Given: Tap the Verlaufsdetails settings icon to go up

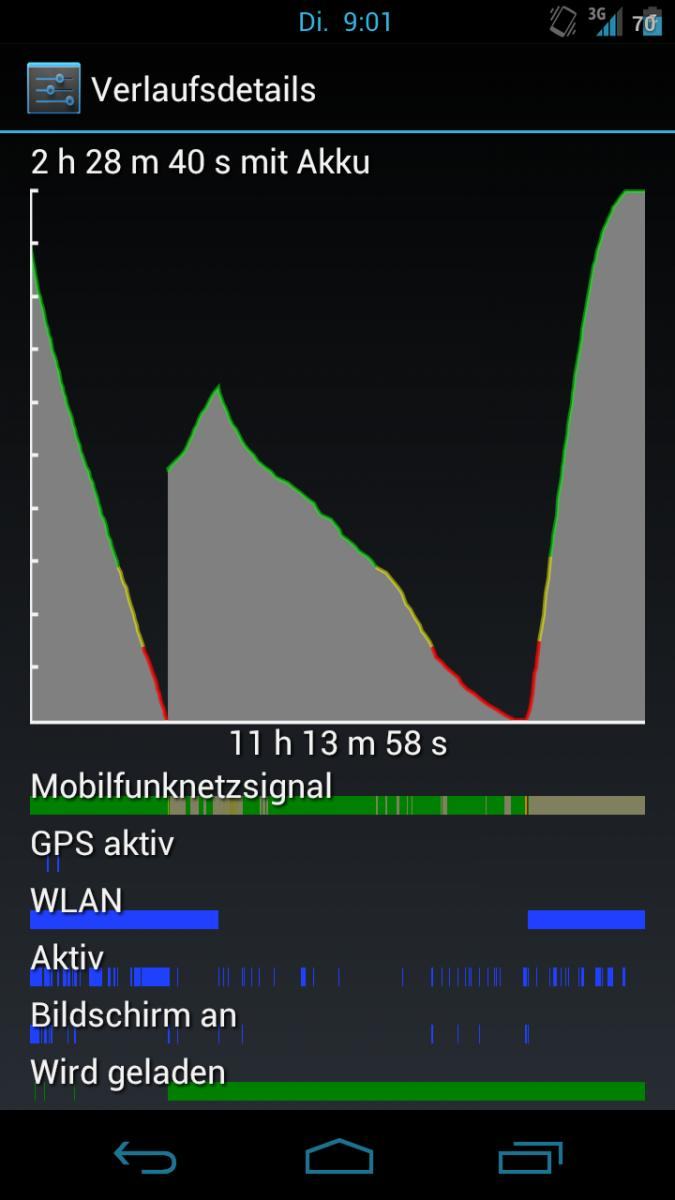Looking at the screenshot, I should click(x=53, y=89).
